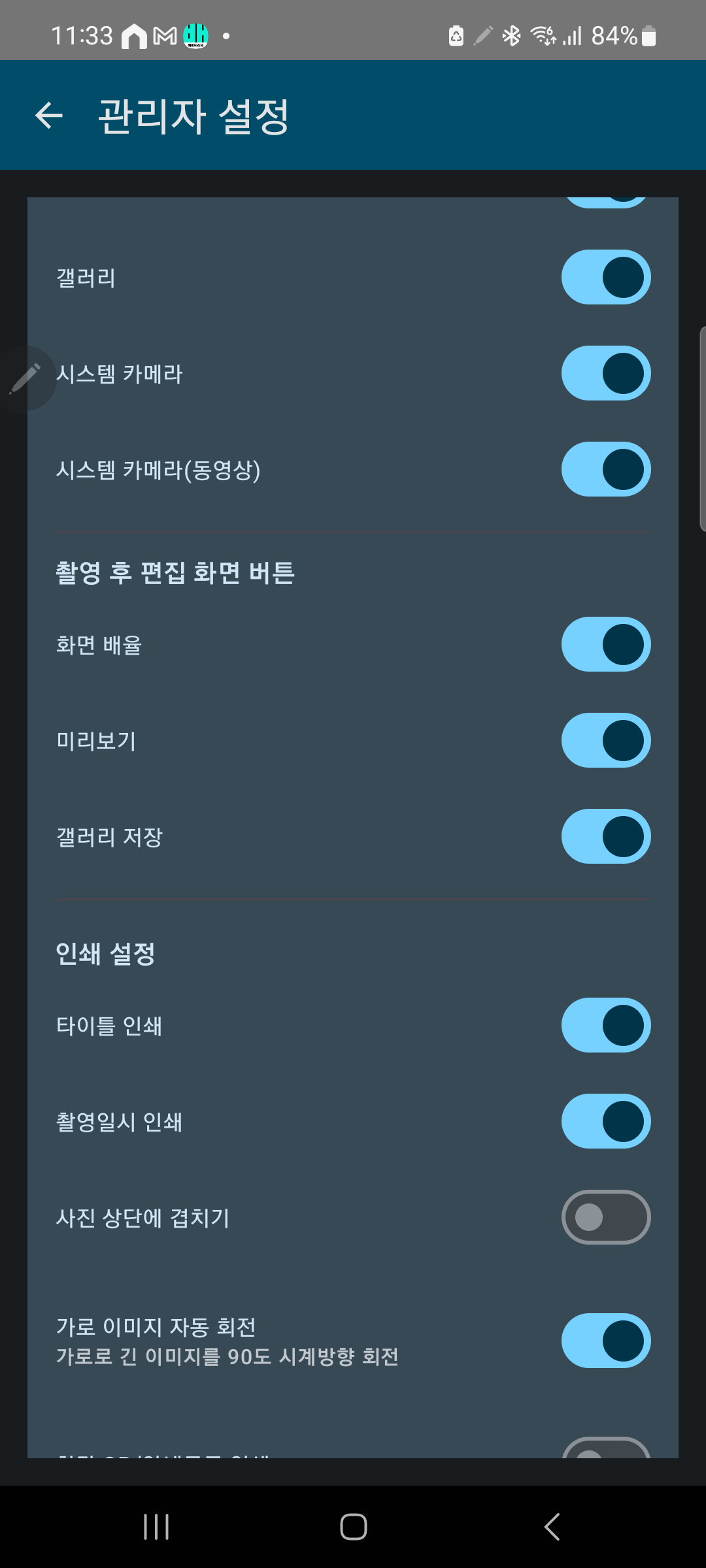The height and width of the screenshot is (1568, 706).
Task: Disable 타이틀 인쇄 printing option
Action: point(605,1025)
